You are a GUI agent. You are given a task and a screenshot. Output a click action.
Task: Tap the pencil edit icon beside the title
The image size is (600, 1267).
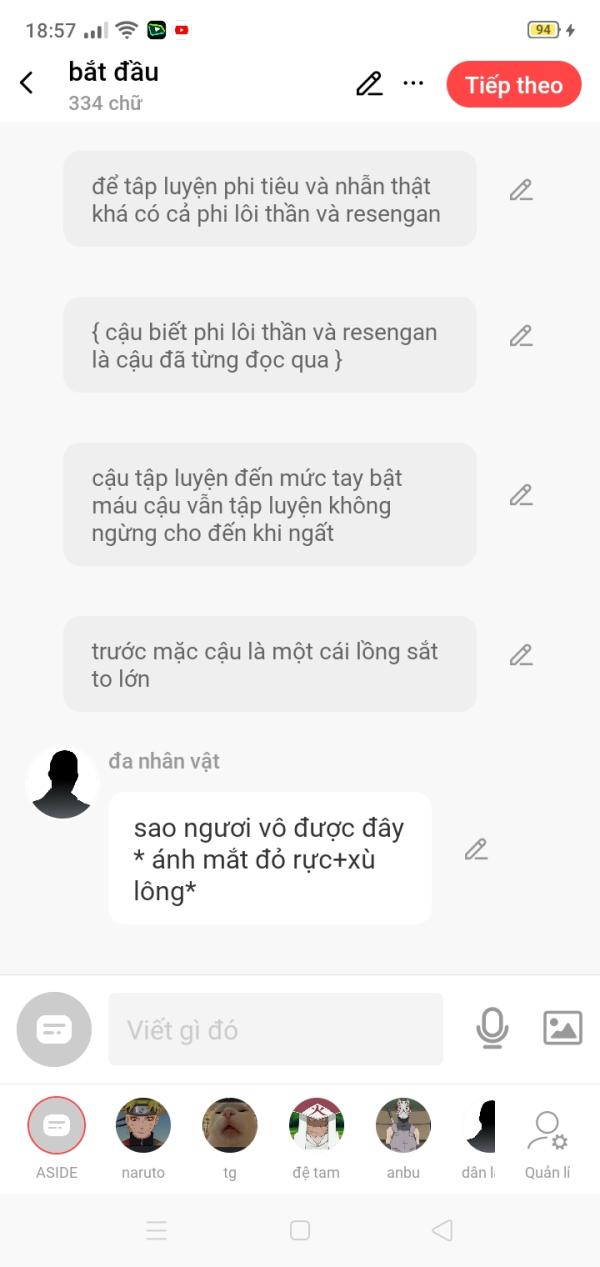point(369,84)
